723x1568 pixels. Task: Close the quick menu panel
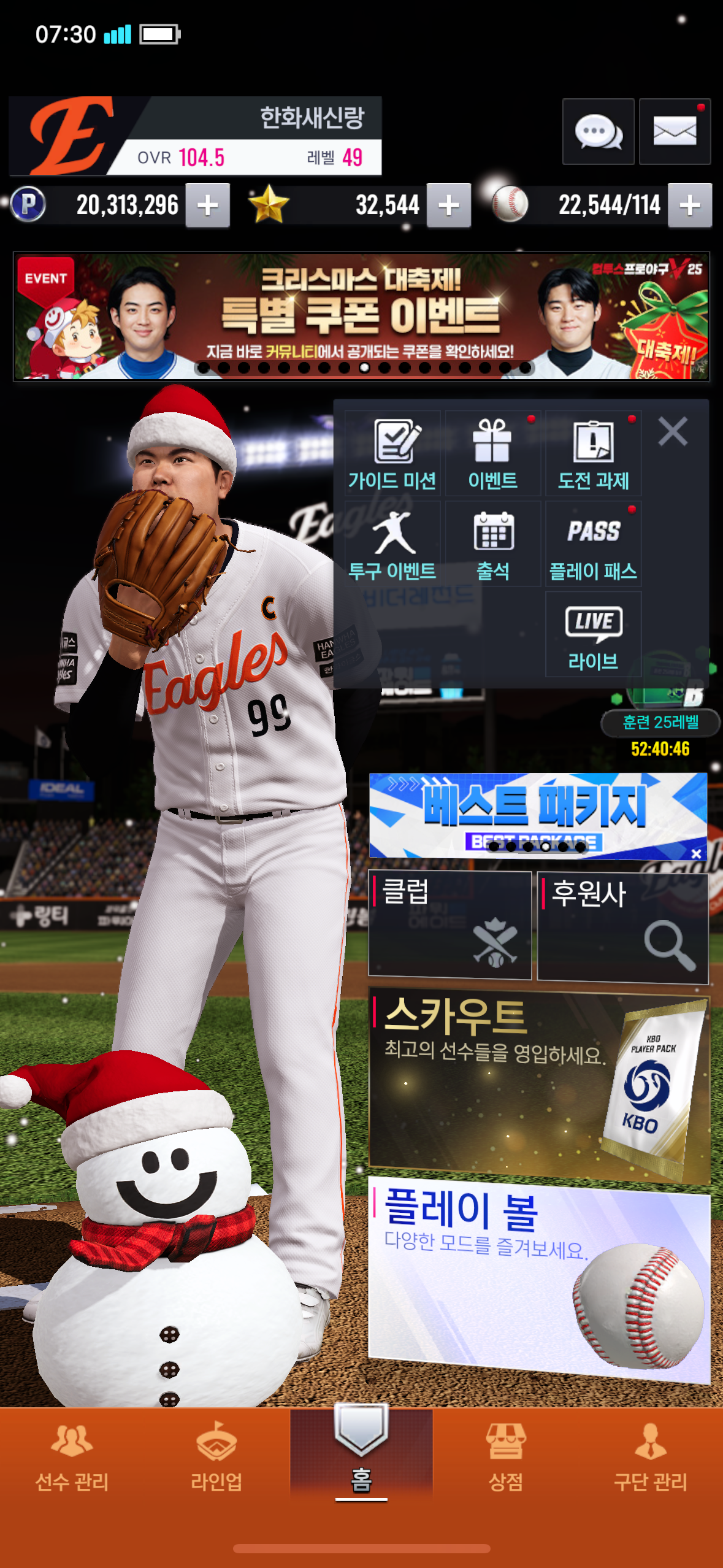point(673,431)
